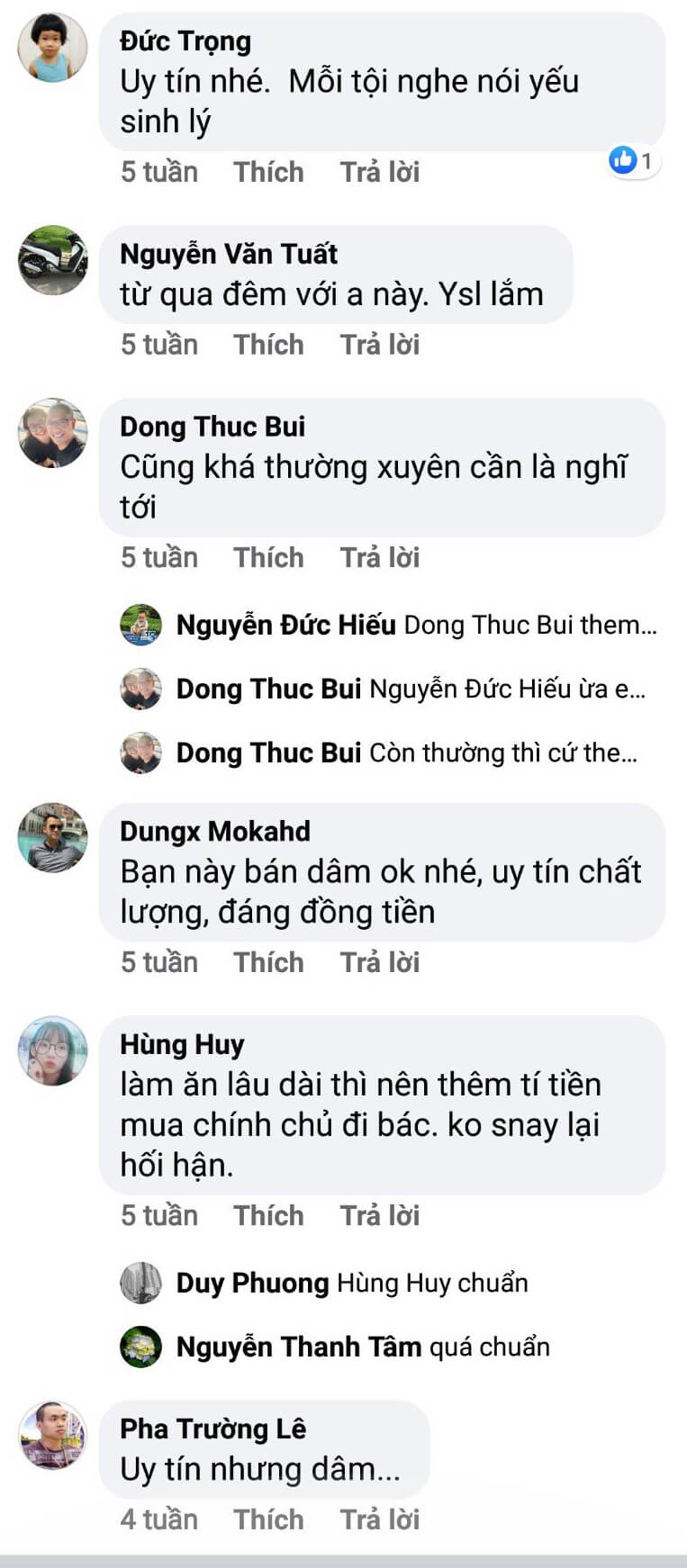Like Hùng Huy's comment

pyautogui.click(x=268, y=1216)
